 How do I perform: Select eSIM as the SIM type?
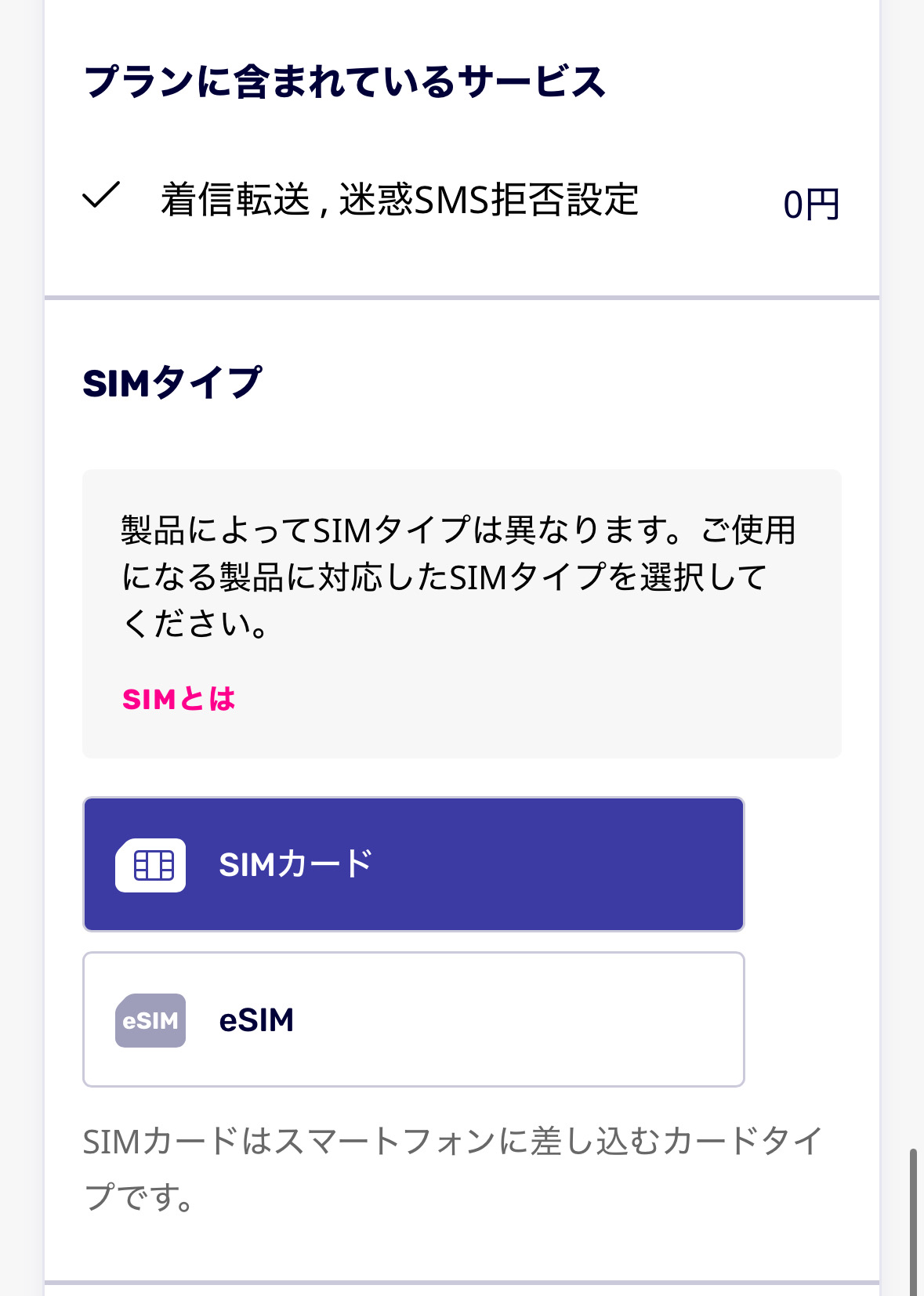point(413,1020)
